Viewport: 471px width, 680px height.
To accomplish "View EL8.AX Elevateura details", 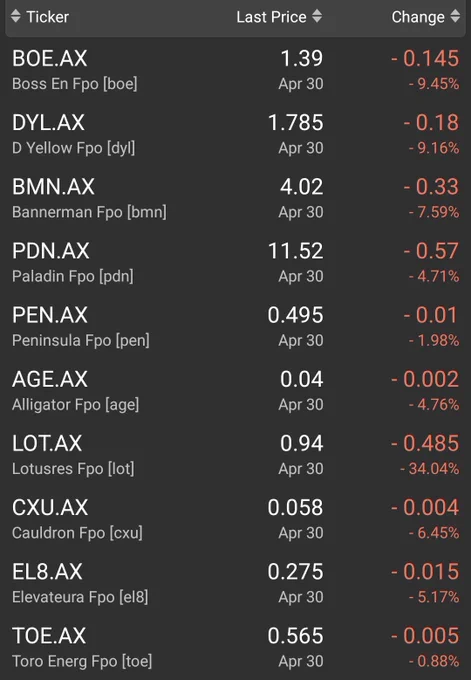I will (236, 583).
